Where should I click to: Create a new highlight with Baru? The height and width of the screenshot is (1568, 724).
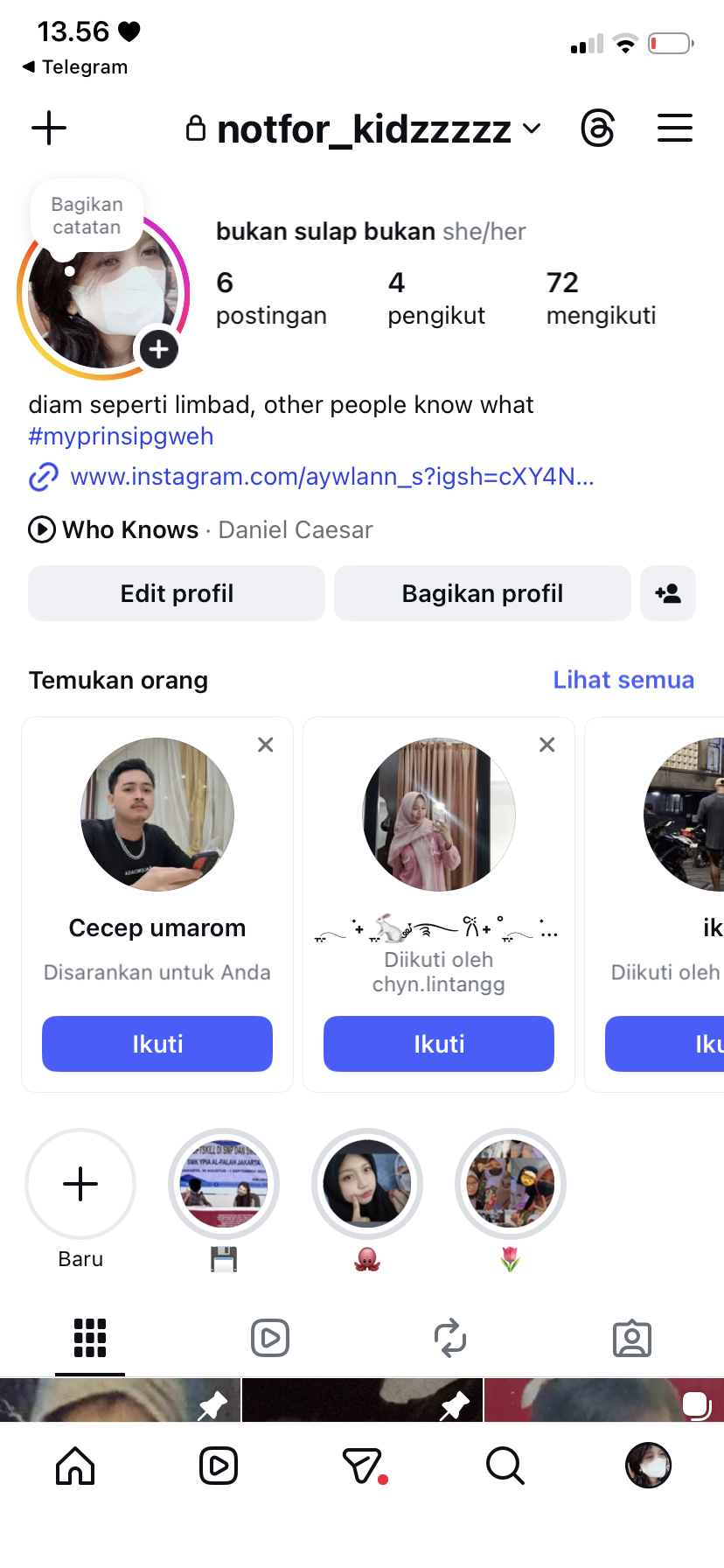click(x=80, y=1184)
